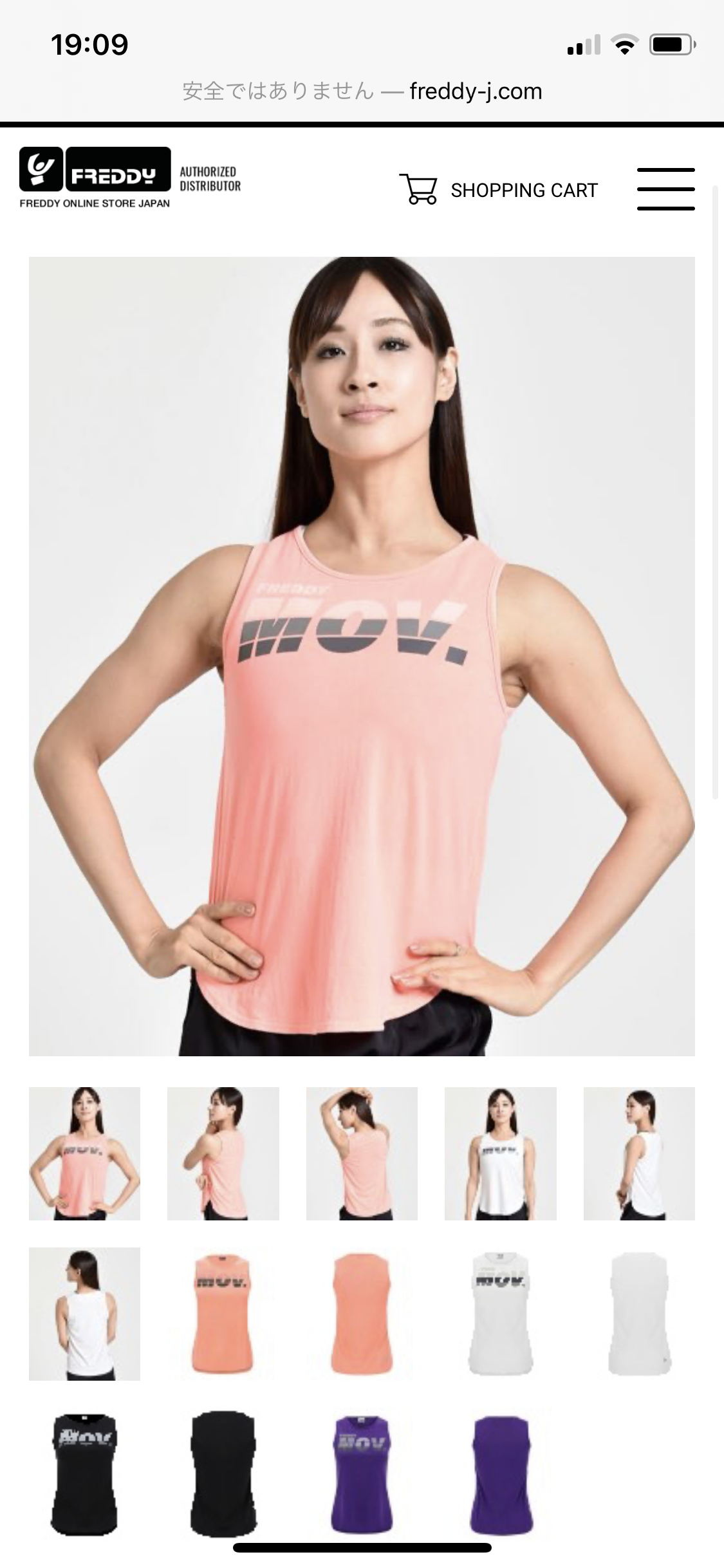Select the pink top back-view model thumbnail
Image resolution: width=724 pixels, height=1568 pixels.
[362, 1153]
